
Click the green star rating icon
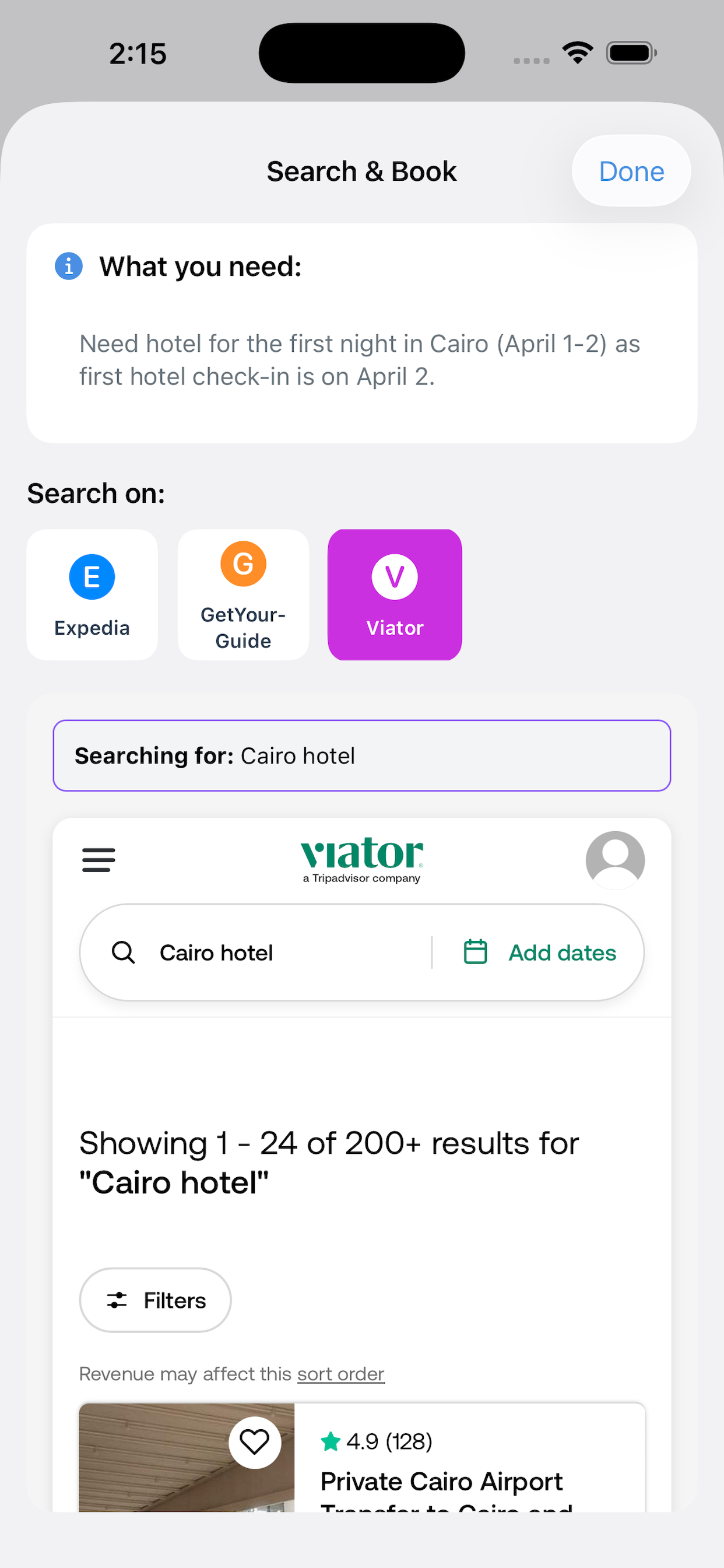(x=331, y=1441)
